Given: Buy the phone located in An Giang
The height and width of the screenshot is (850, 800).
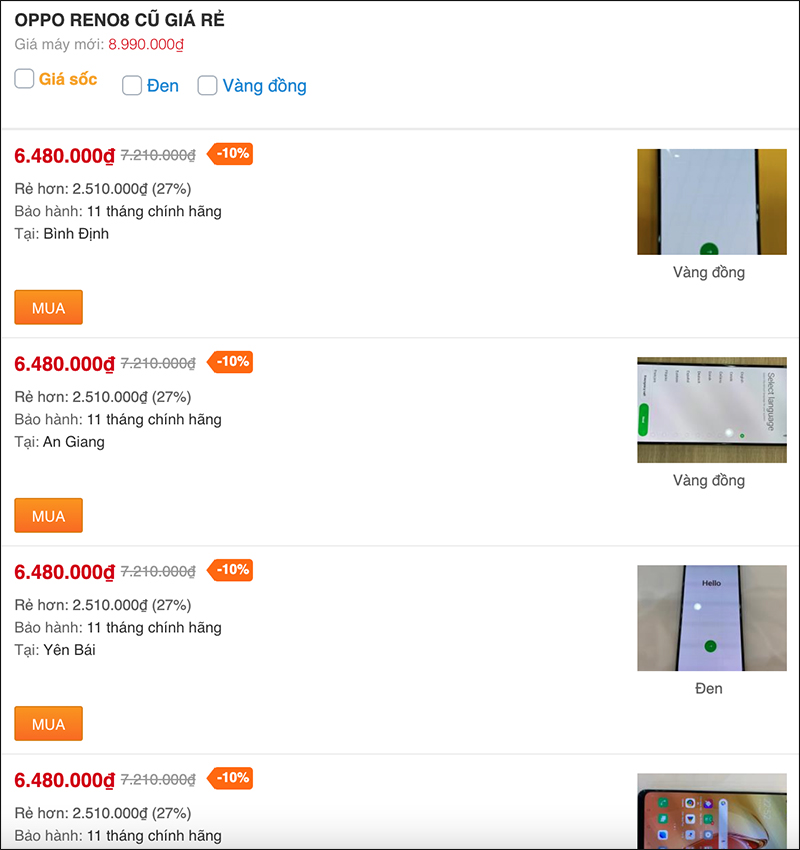Looking at the screenshot, I should coord(48,516).
